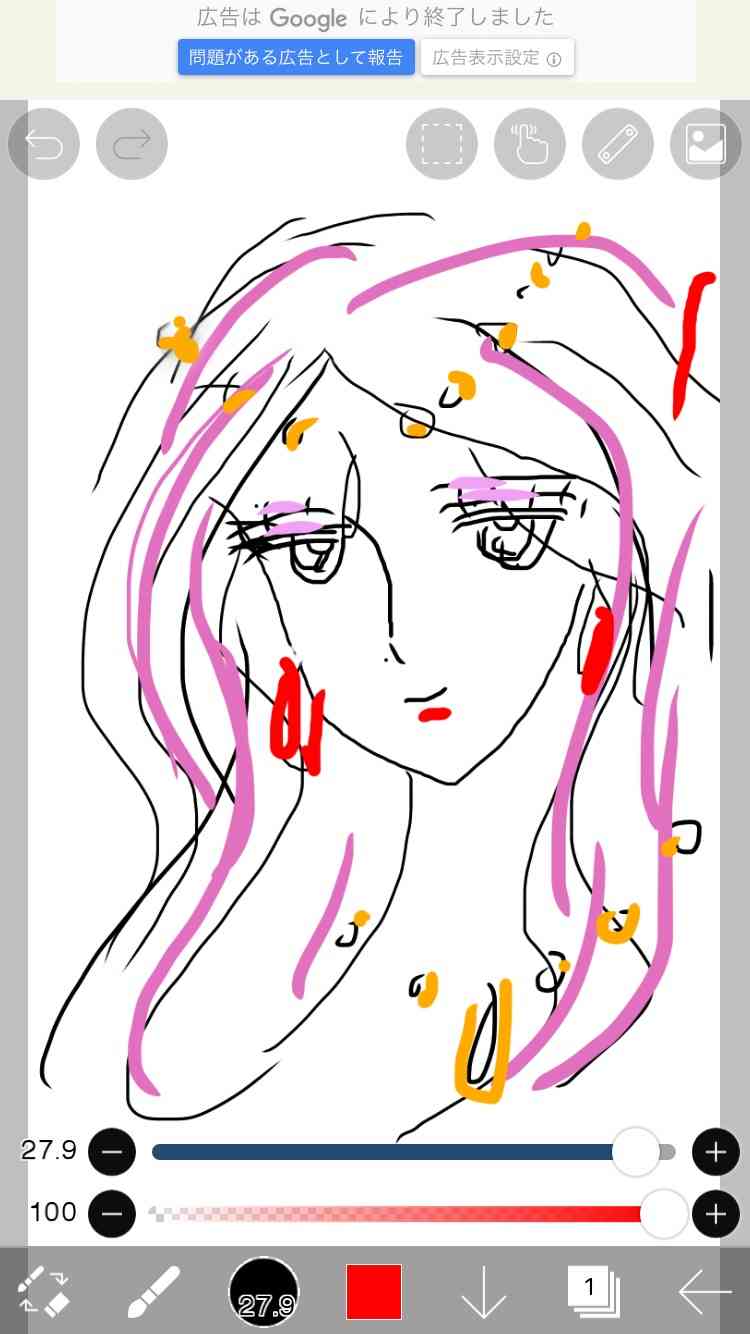The image size is (750, 1334).
Task: Increase brush size with plus stepper
Action: click(715, 1151)
